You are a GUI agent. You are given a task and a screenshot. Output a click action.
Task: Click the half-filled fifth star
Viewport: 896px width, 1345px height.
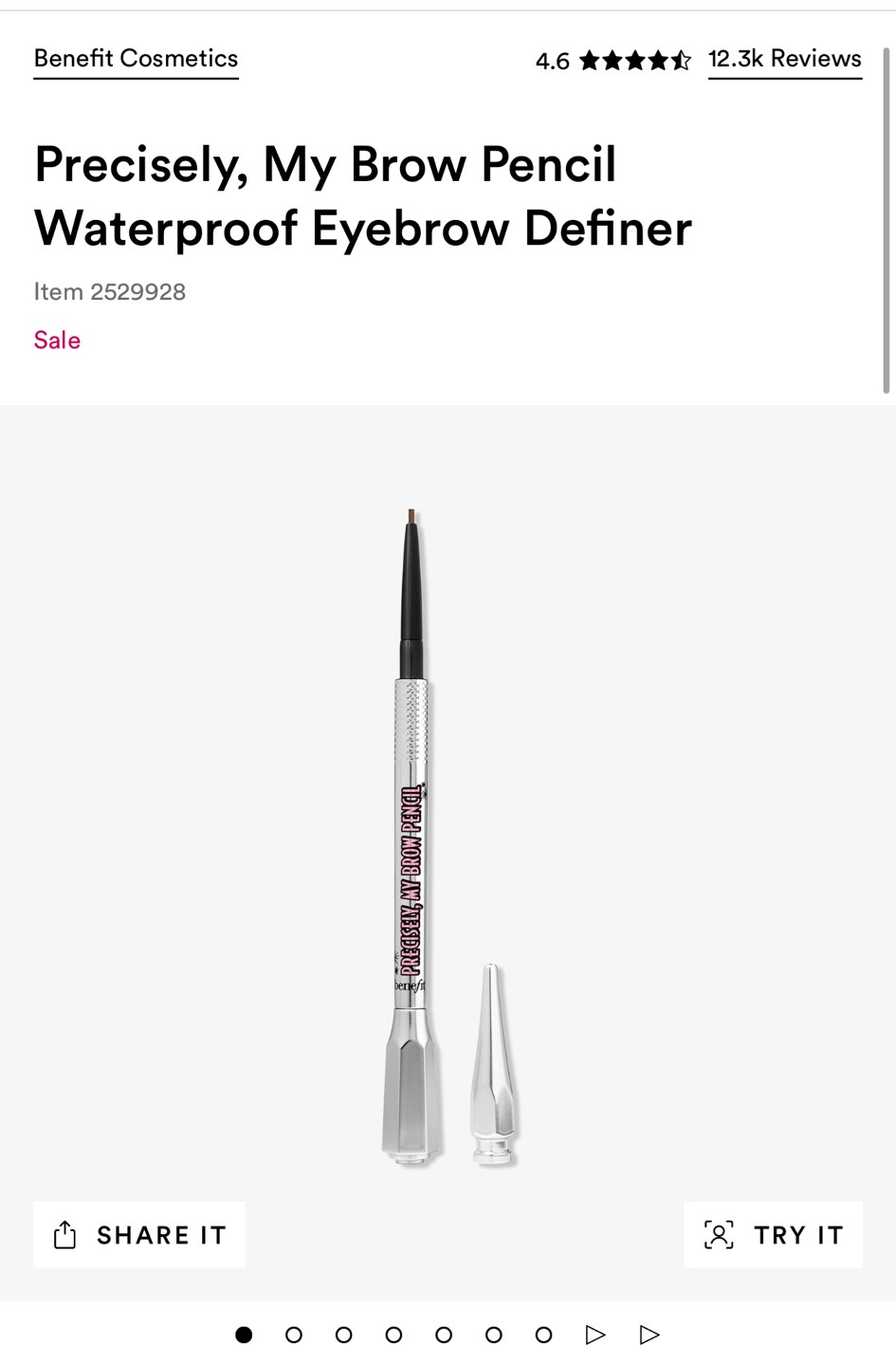click(x=679, y=61)
